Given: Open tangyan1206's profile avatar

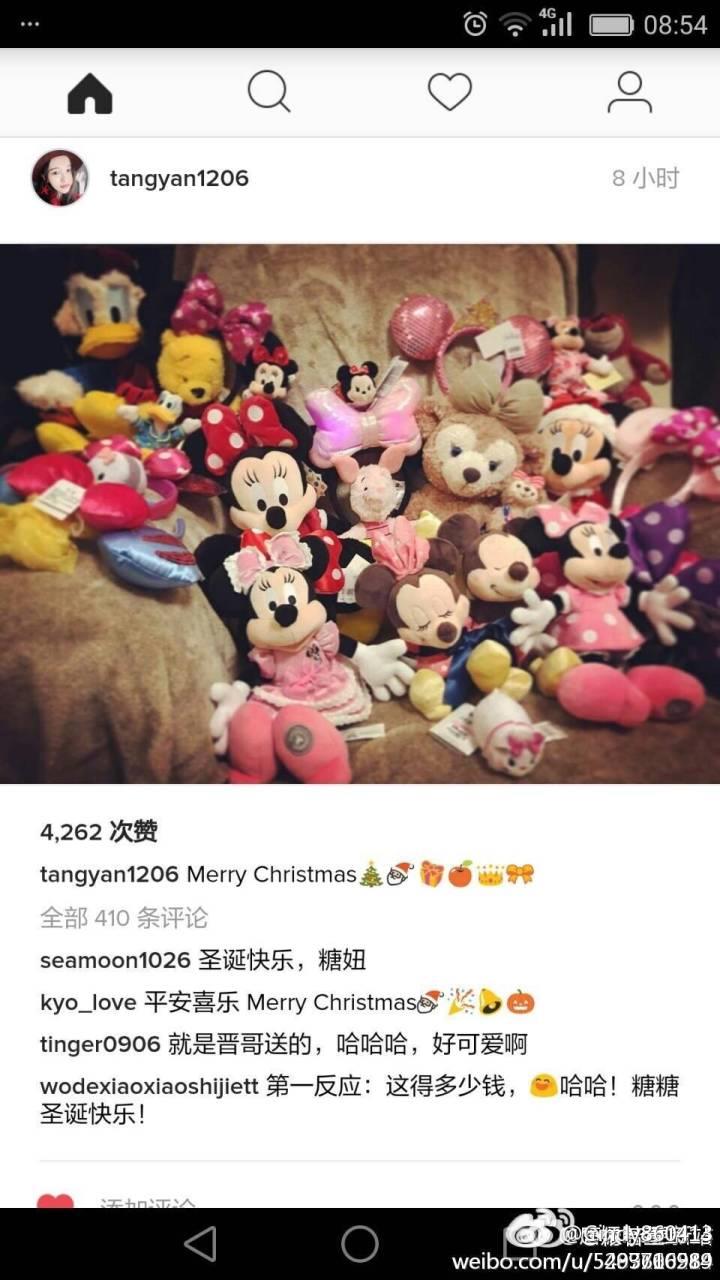Looking at the screenshot, I should pyautogui.click(x=60, y=179).
